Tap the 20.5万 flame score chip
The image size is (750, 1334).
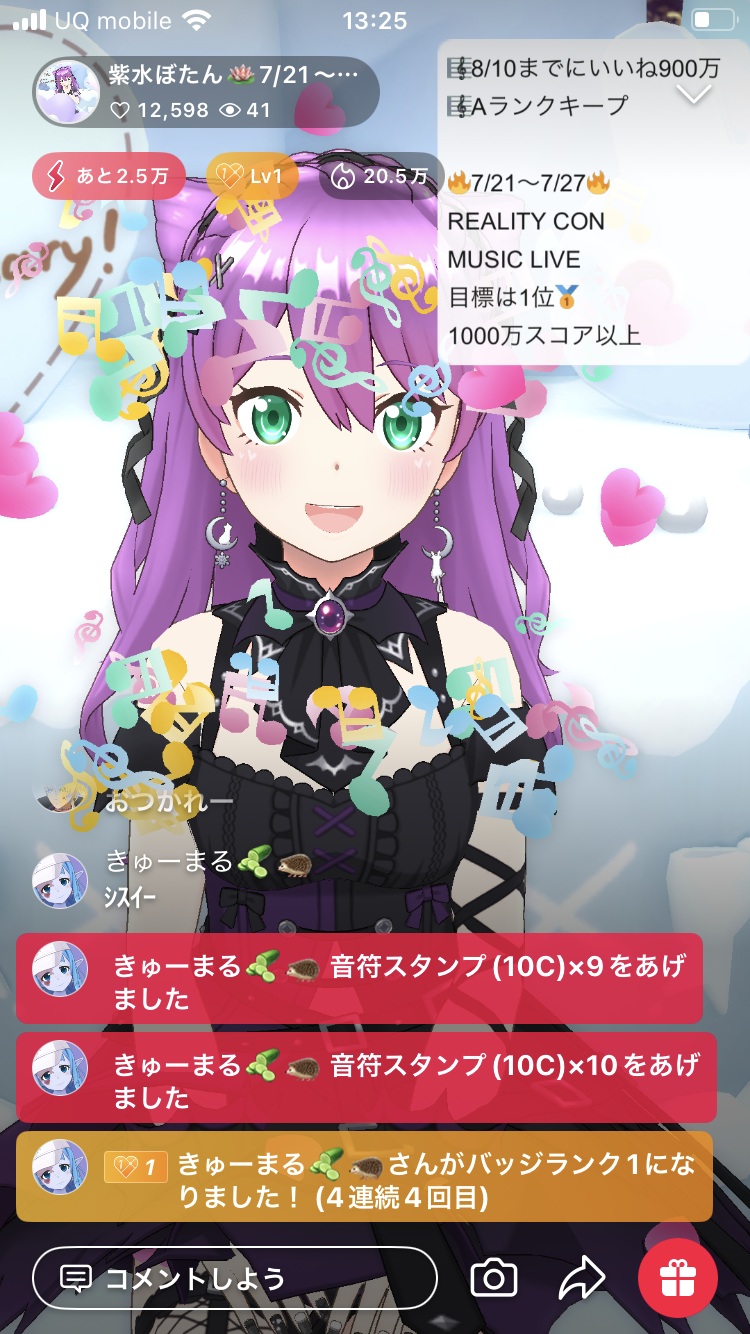point(380,177)
